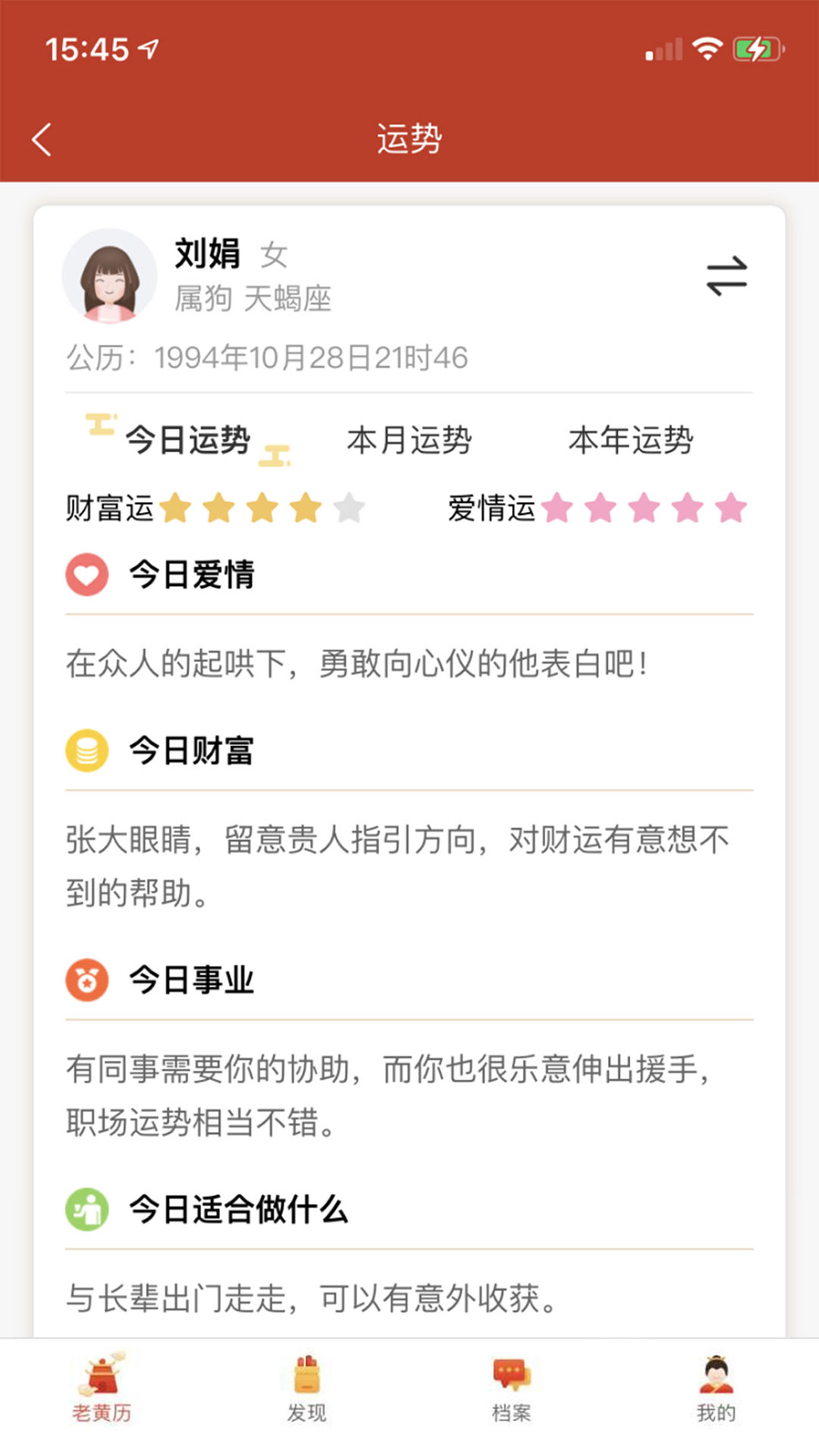The image size is (819, 1456).
Task: Switch profile with the swap arrows icon
Action: [726, 276]
